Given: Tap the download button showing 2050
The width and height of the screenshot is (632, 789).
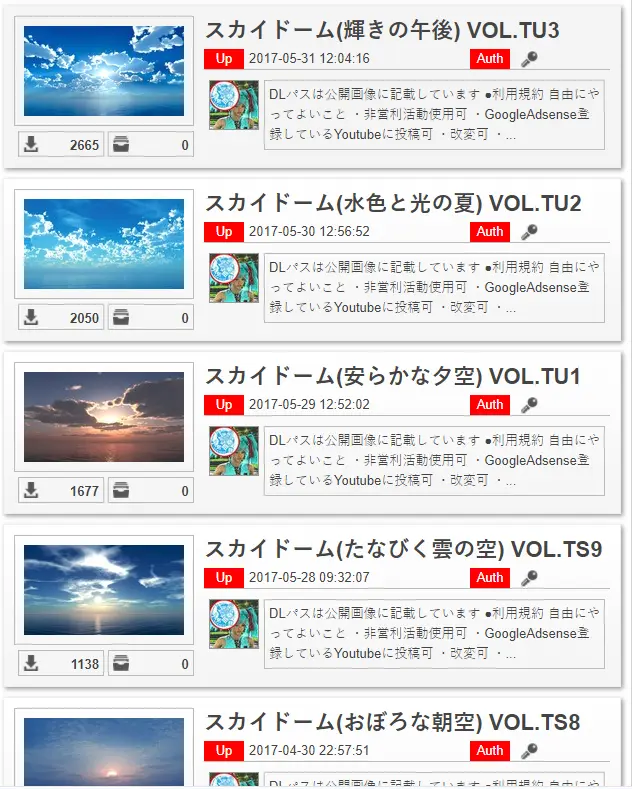Looking at the screenshot, I should point(61,318).
